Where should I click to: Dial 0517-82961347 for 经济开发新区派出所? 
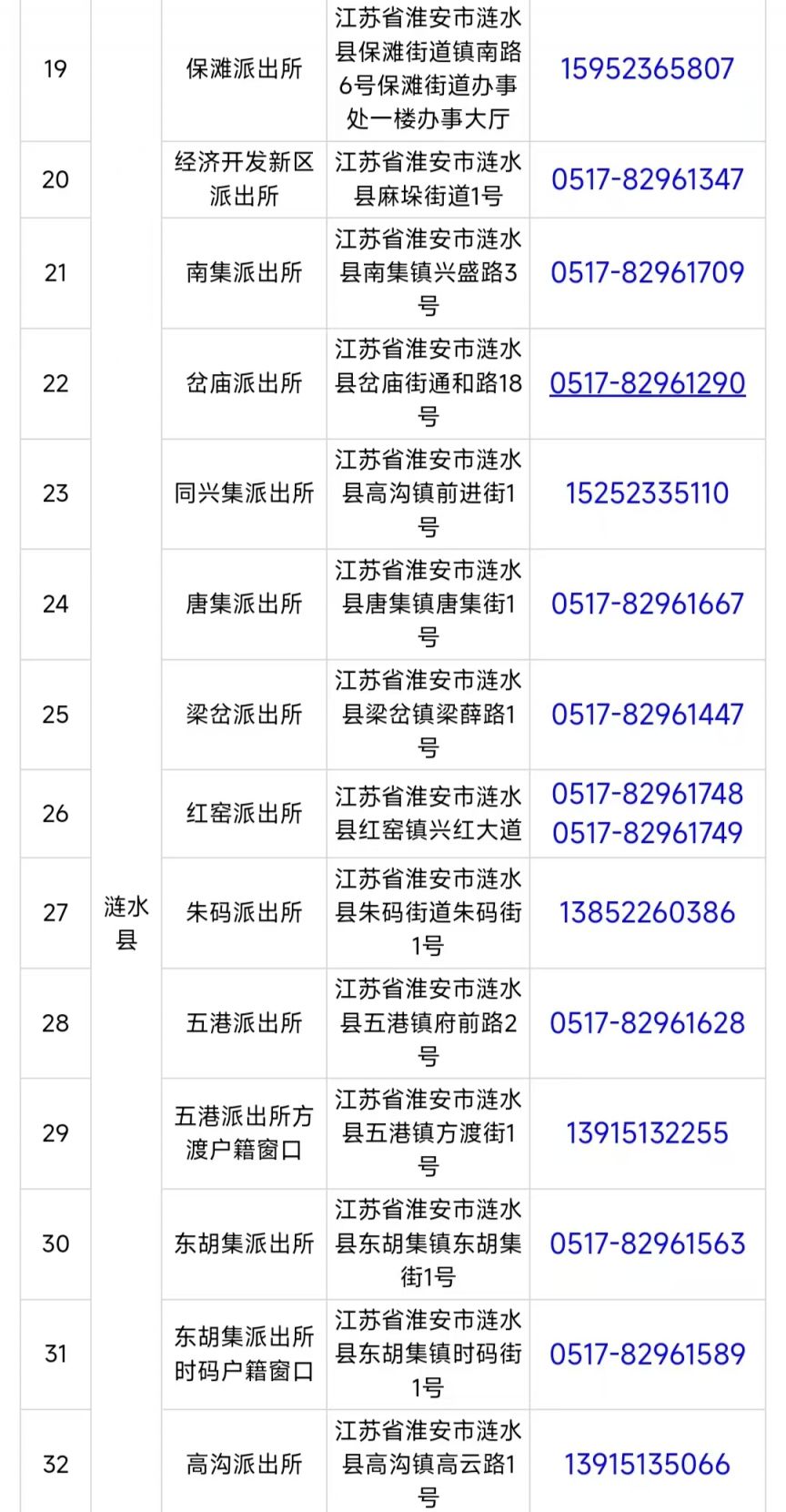647,179
